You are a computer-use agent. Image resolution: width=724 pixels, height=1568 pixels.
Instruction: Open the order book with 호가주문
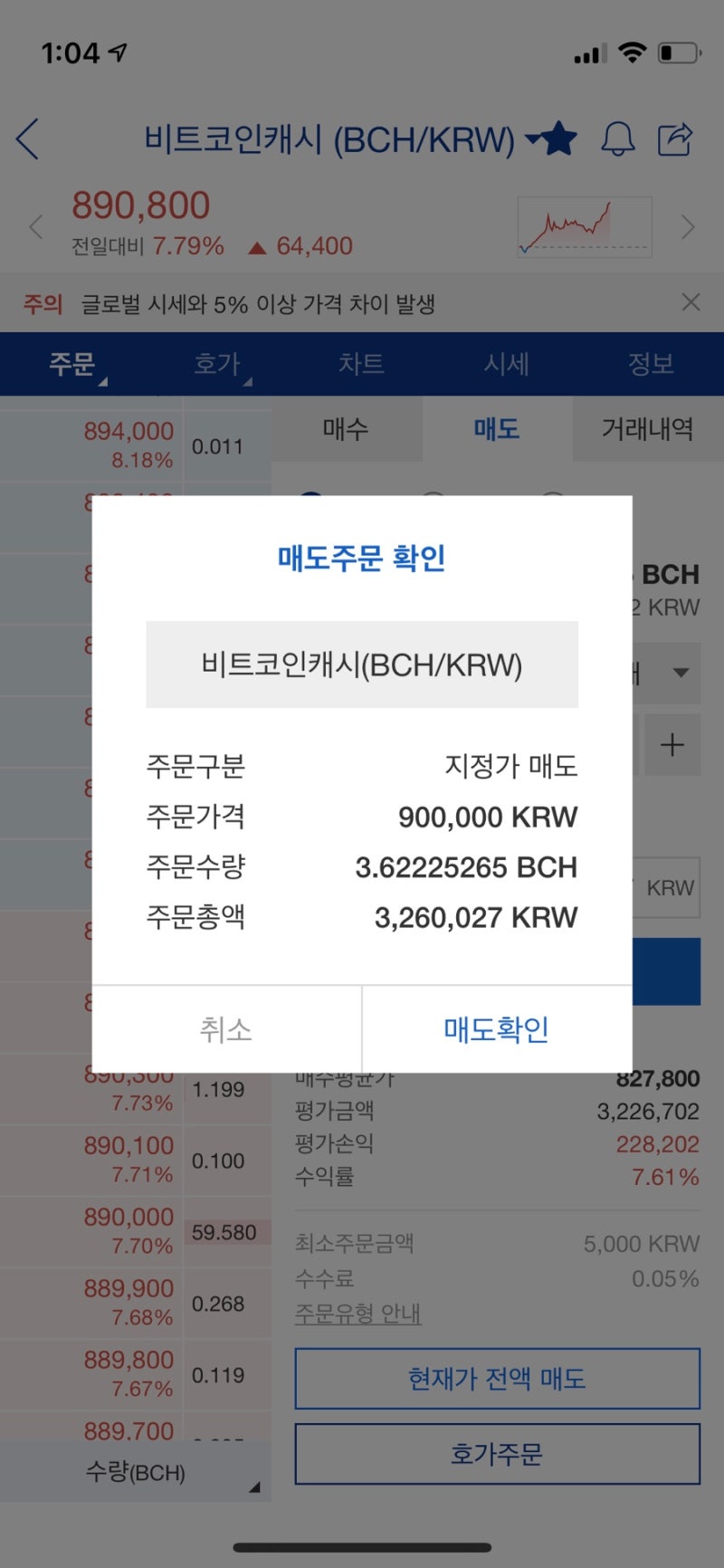(497, 1454)
